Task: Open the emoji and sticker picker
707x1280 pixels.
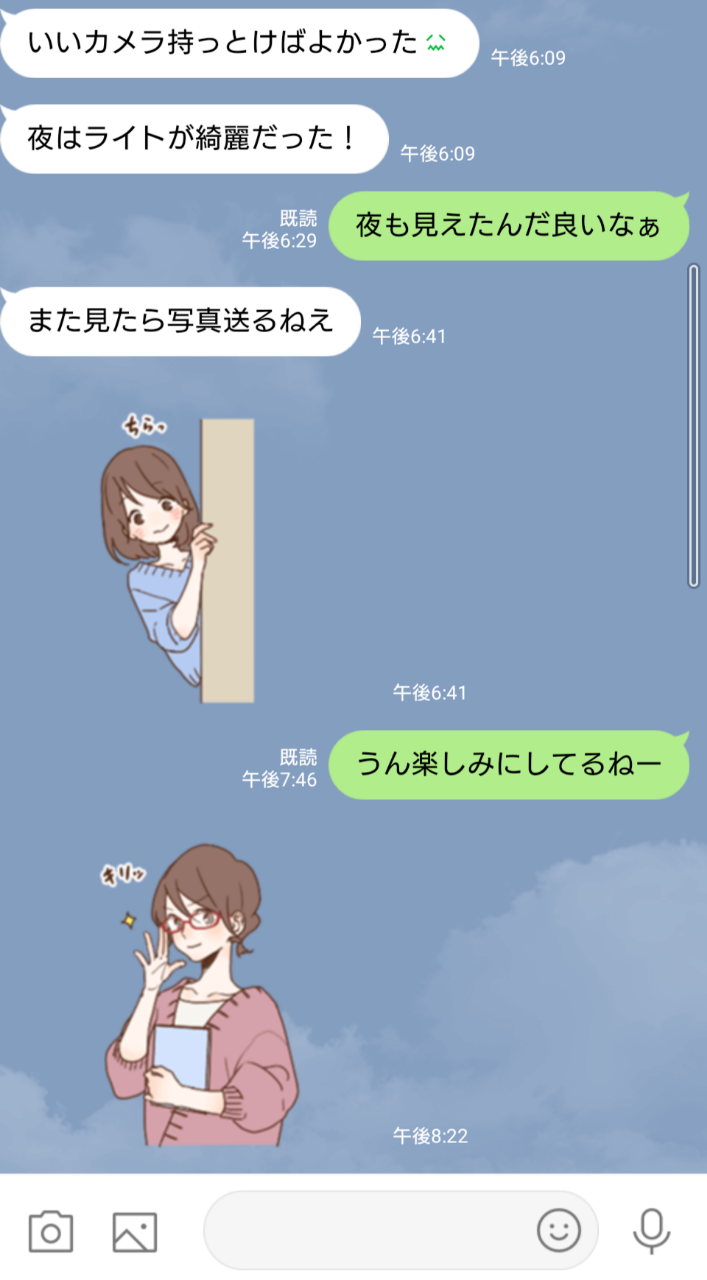Action: pyautogui.click(x=559, y=1231)
